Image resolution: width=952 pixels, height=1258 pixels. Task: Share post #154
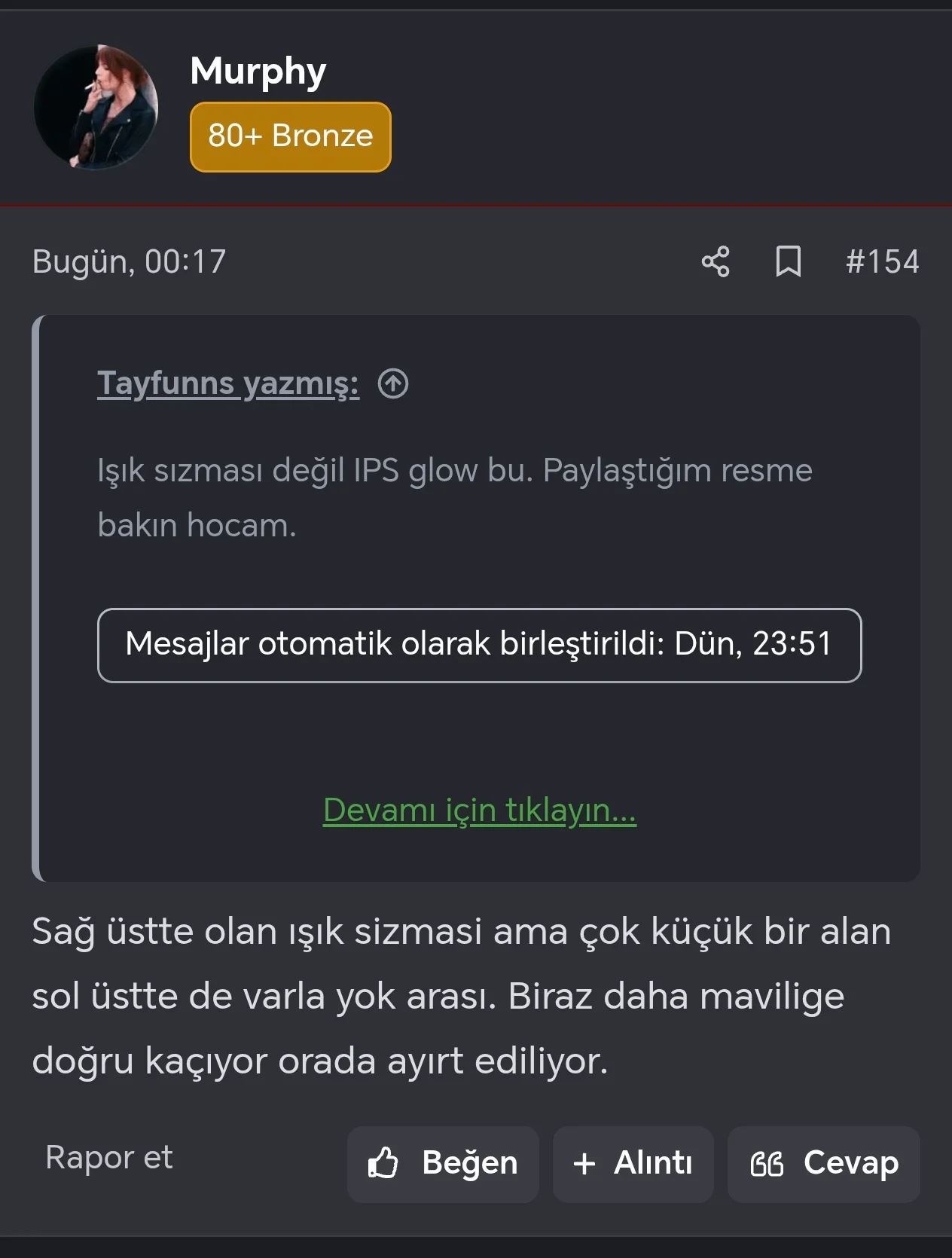(715, 262)
